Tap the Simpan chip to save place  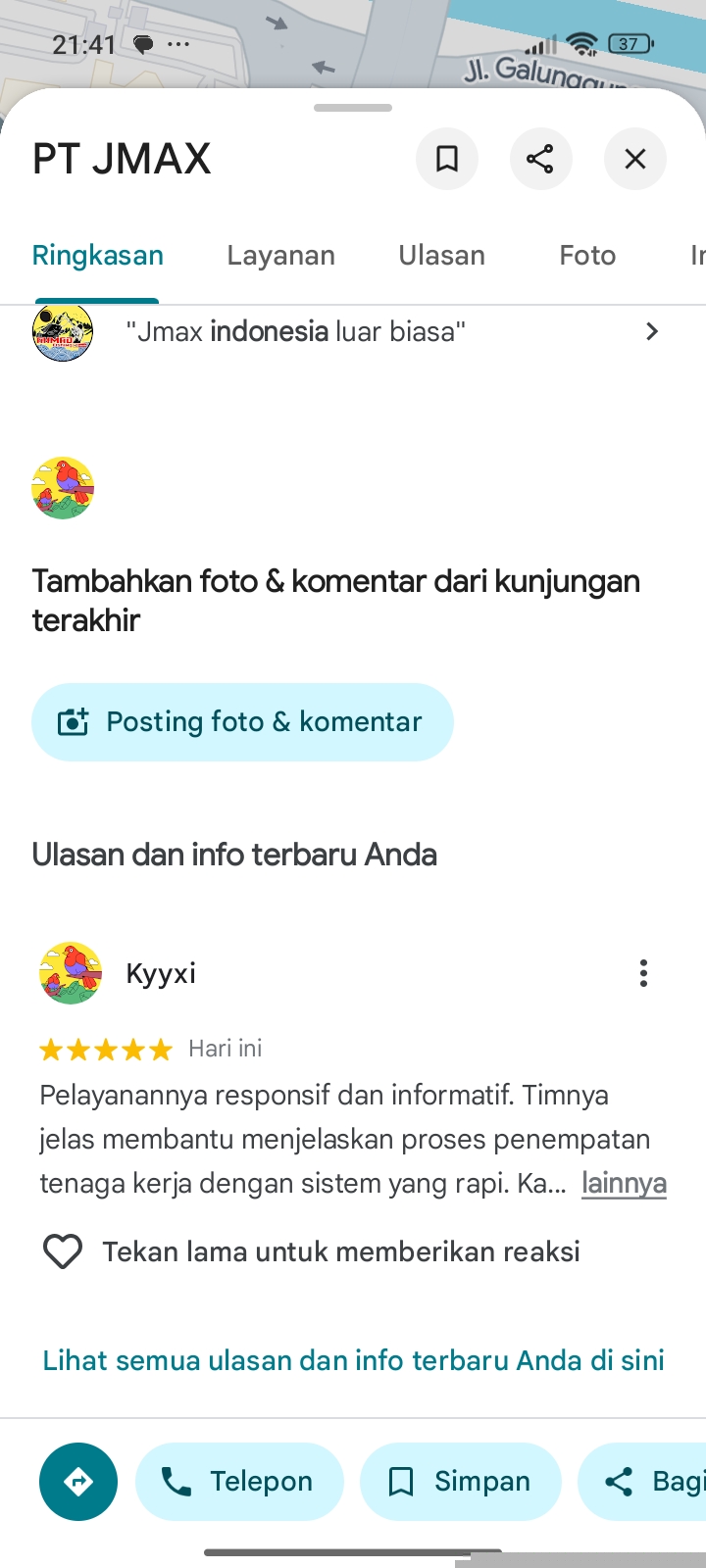point(461,1482)
